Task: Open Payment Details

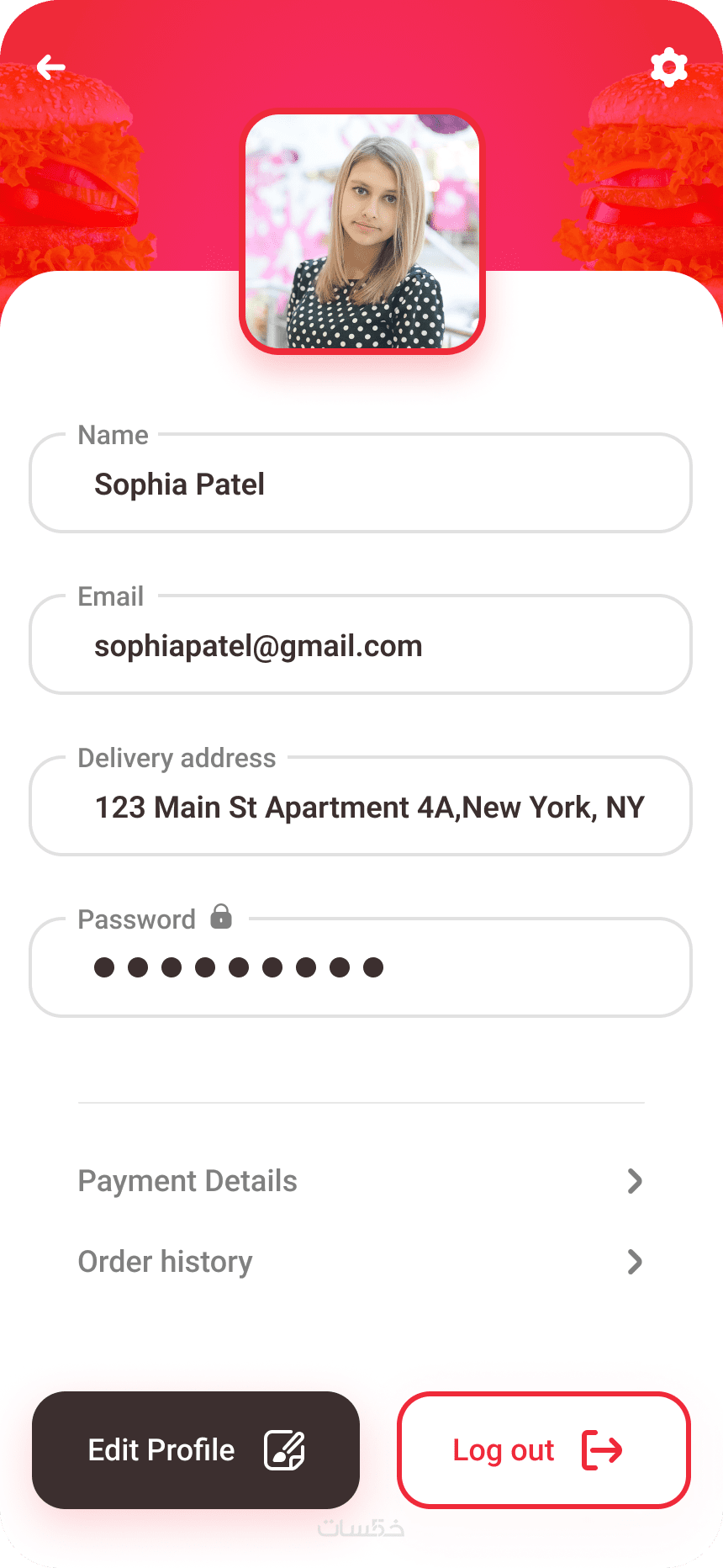Action: (x=361, y=1181)
